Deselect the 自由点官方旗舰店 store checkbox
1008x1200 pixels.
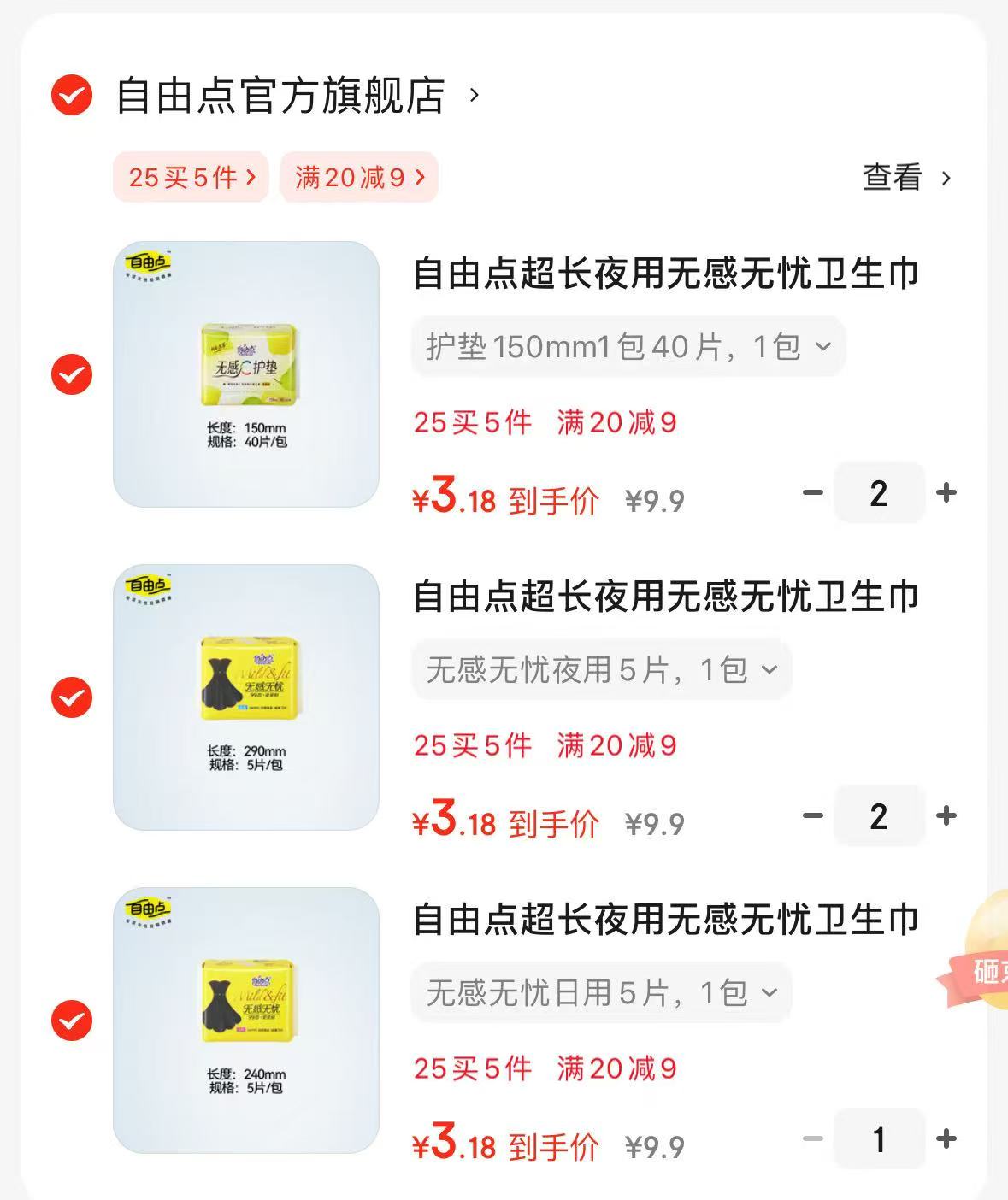(x=71, y=96)
